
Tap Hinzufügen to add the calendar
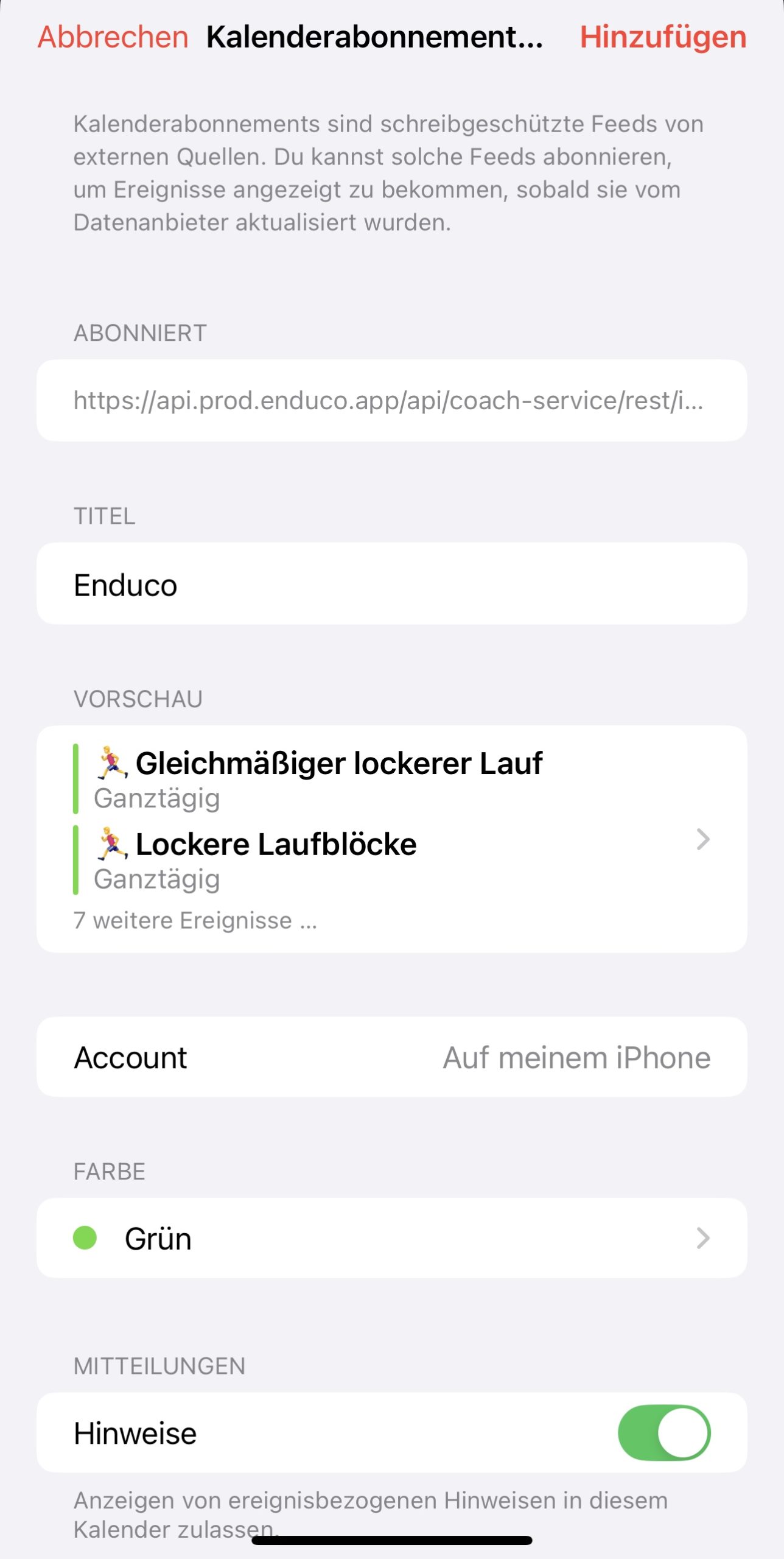(x=662, y=37)
